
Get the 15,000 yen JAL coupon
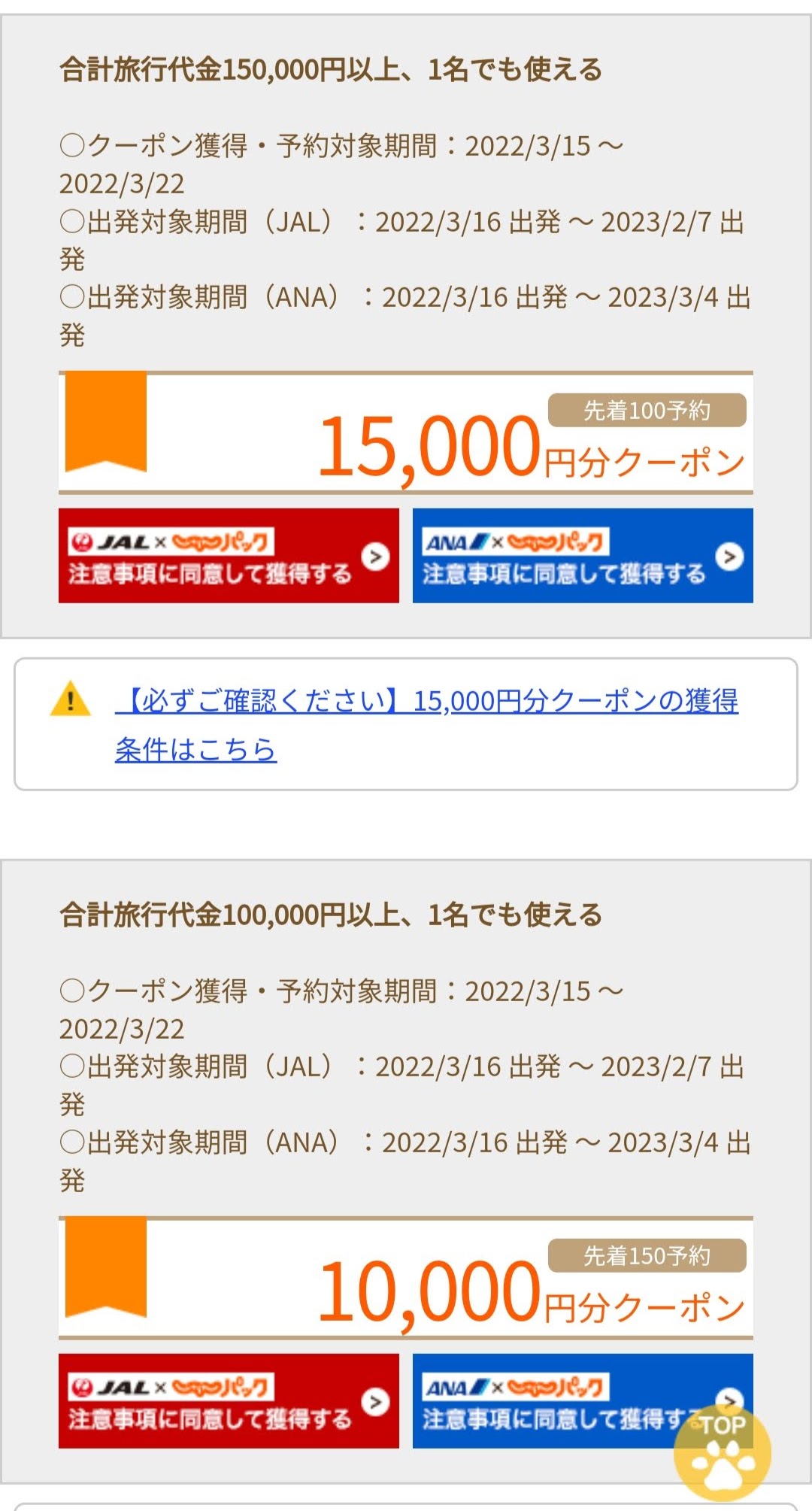(x=229, y=556)
